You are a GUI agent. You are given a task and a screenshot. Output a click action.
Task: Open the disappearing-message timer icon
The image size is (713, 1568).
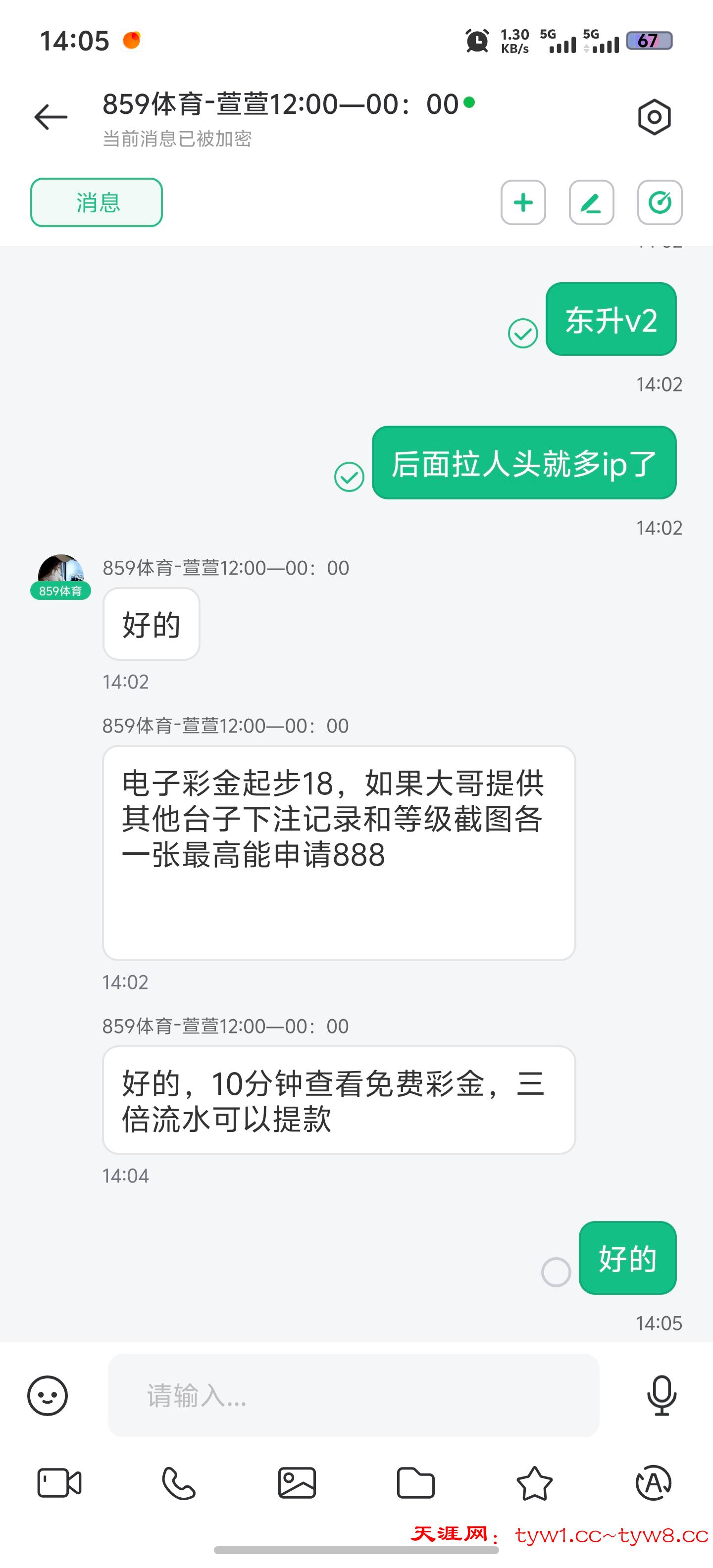pyautogui.click(x=660, y=203)
